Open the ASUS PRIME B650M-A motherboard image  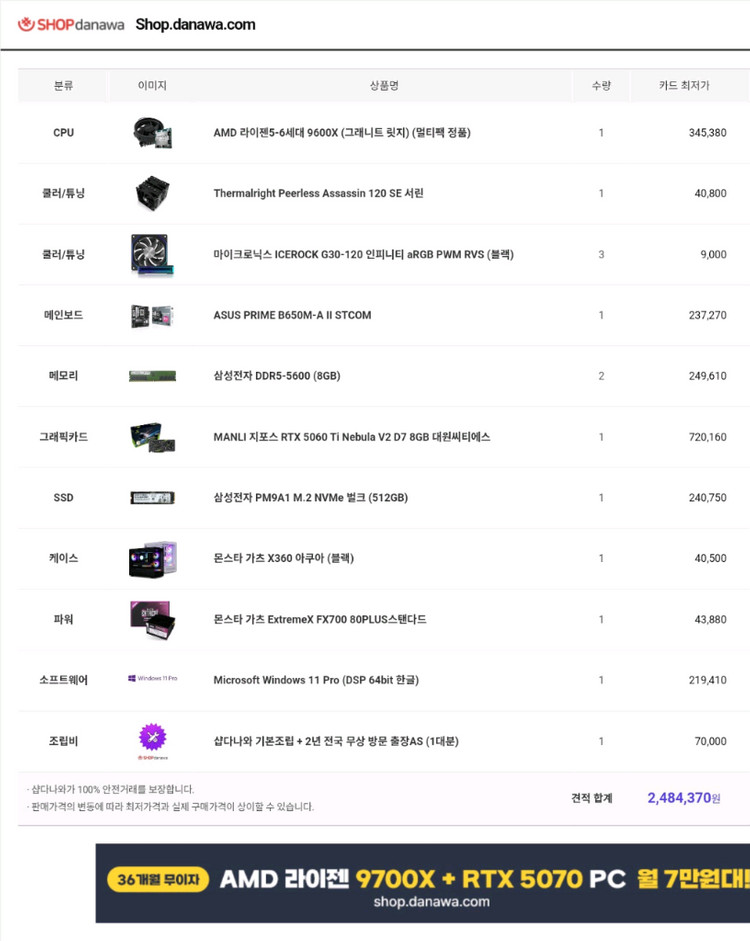152,314
